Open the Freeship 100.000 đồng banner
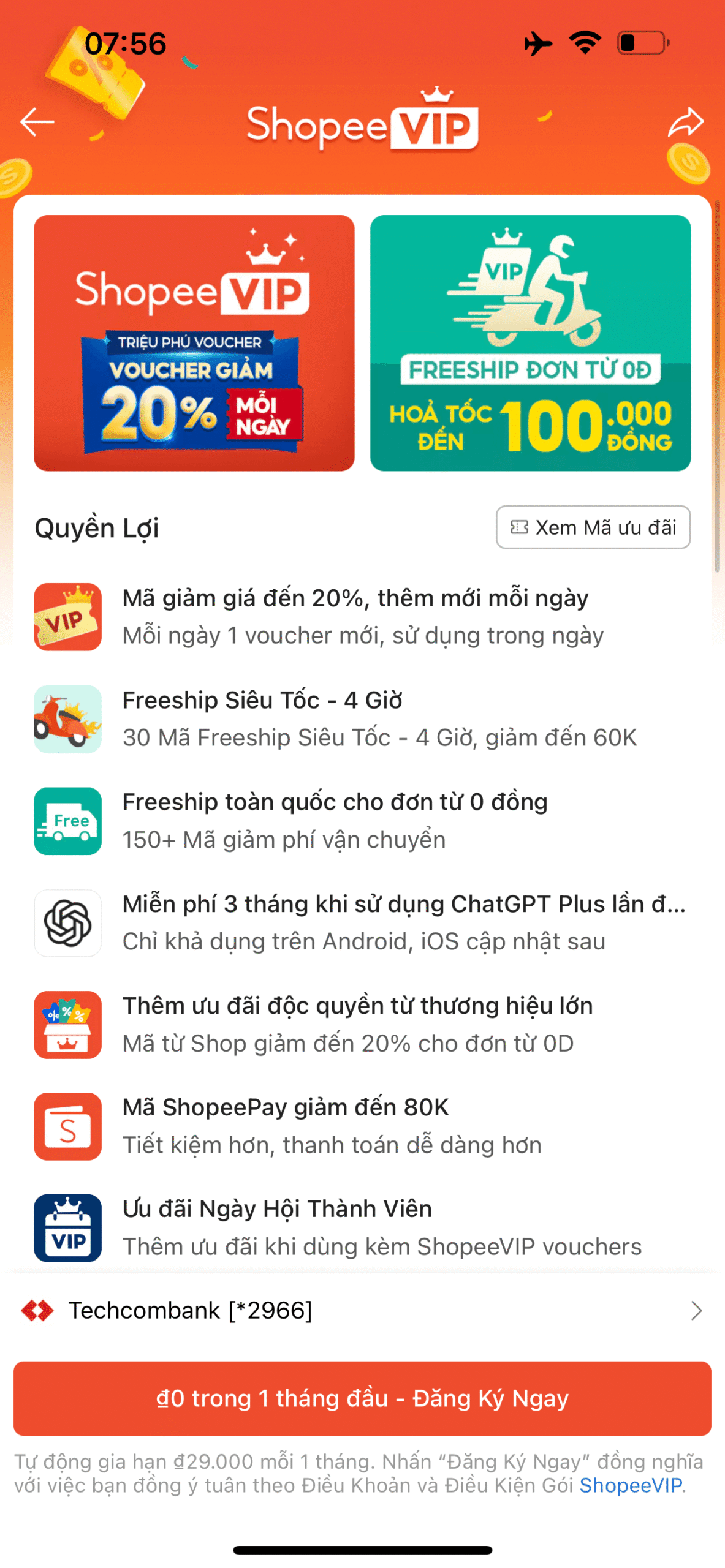The height and width of the screenshot is (1568, 725). click(x=530, y=342)
